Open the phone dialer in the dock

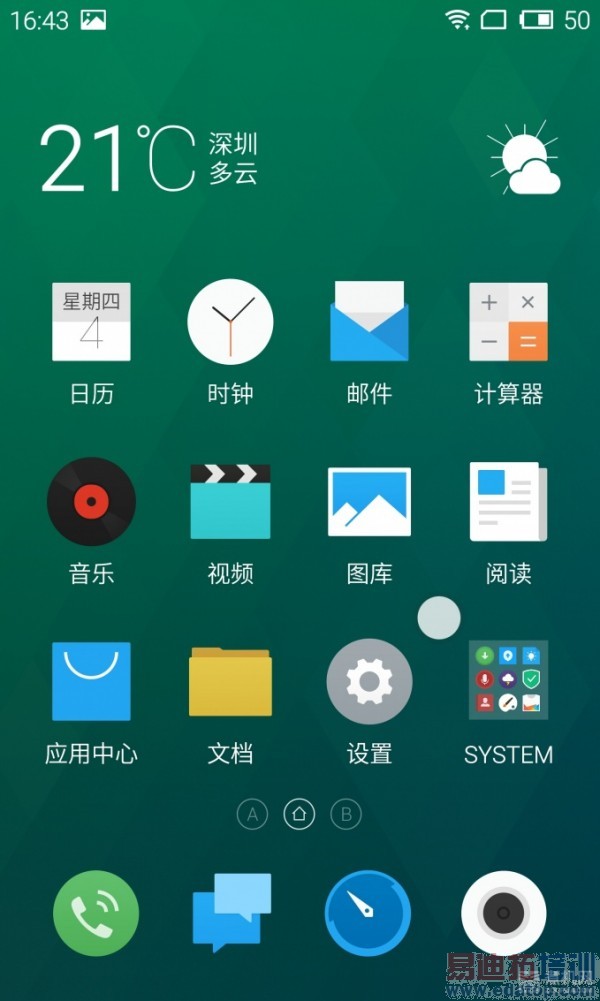coord(96,913)
